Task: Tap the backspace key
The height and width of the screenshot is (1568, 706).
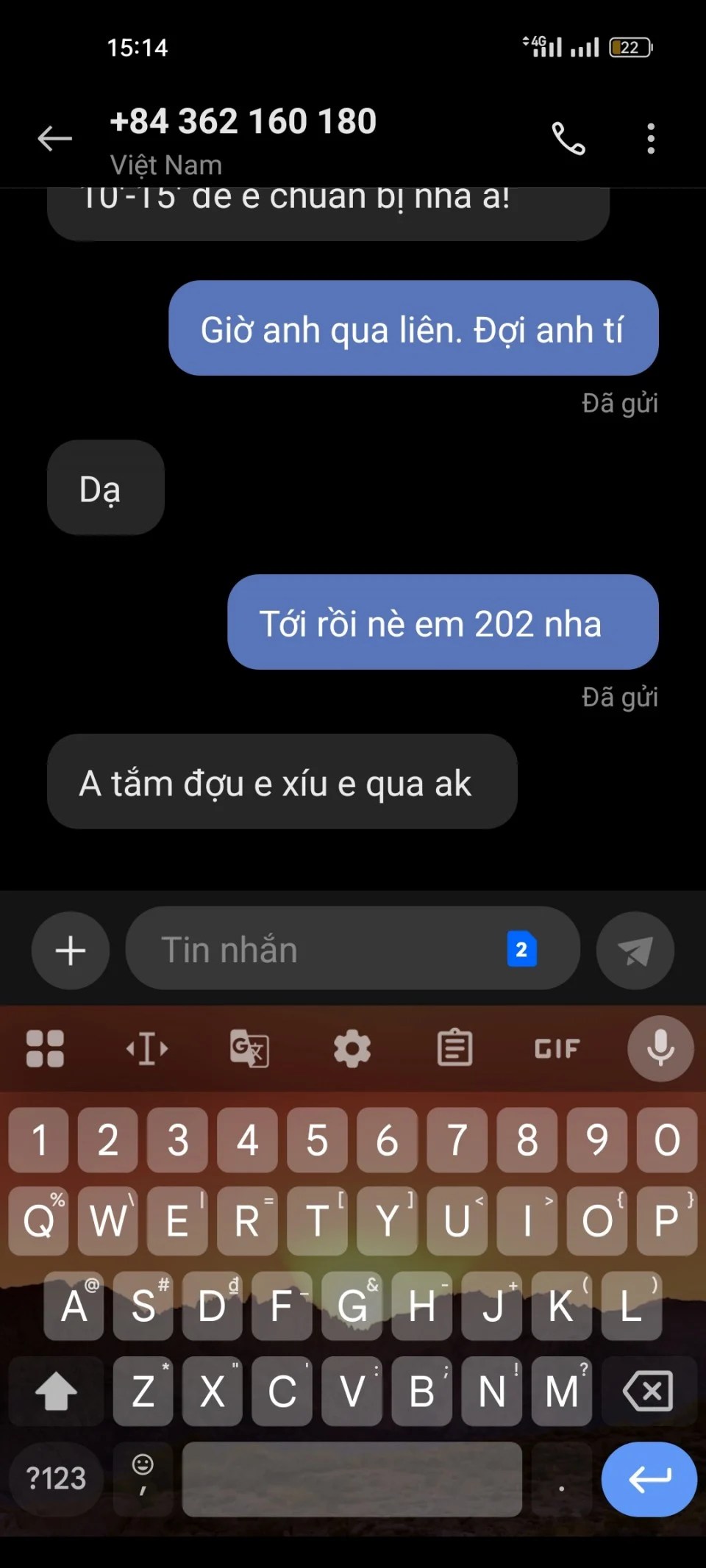Action: tap(648, 1391)
